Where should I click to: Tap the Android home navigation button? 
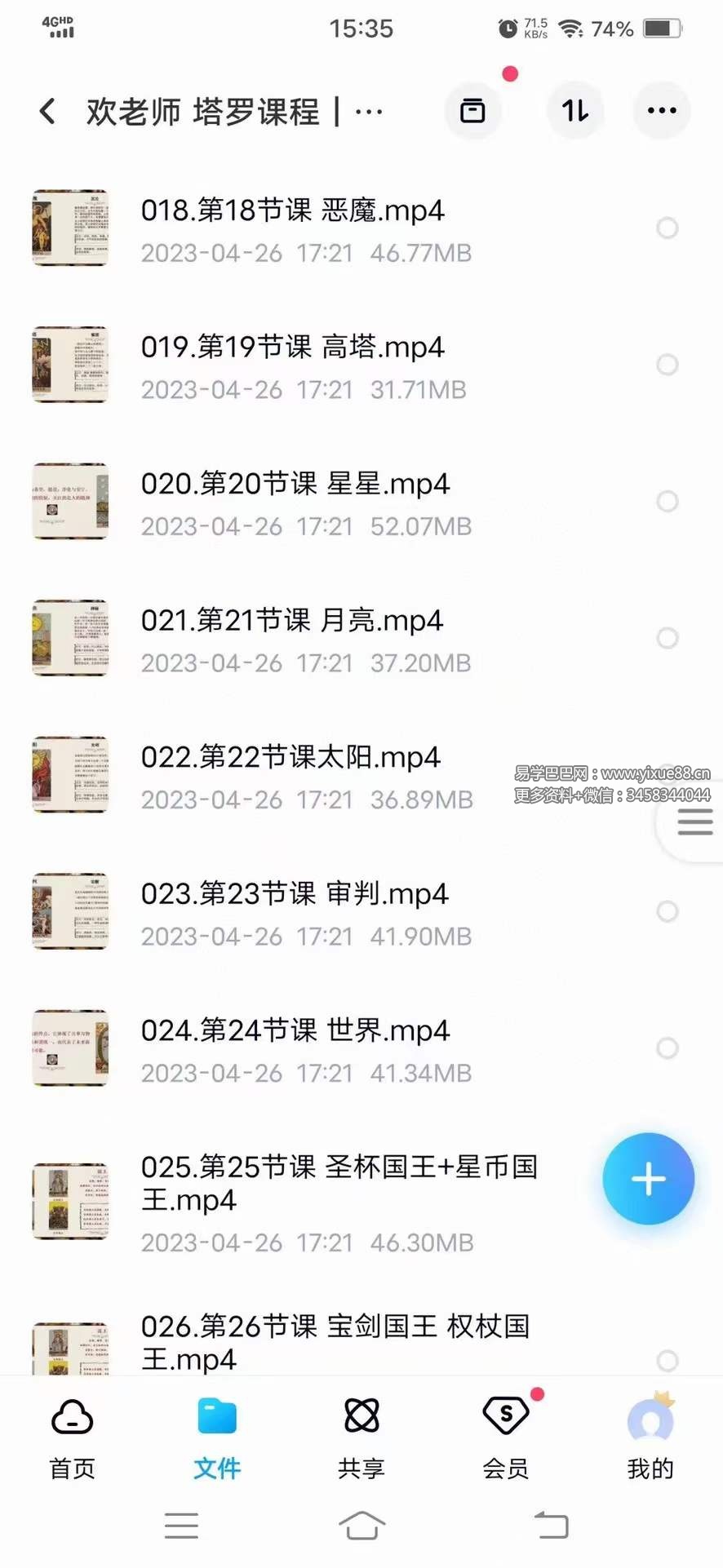click(x=361, y=1524)
